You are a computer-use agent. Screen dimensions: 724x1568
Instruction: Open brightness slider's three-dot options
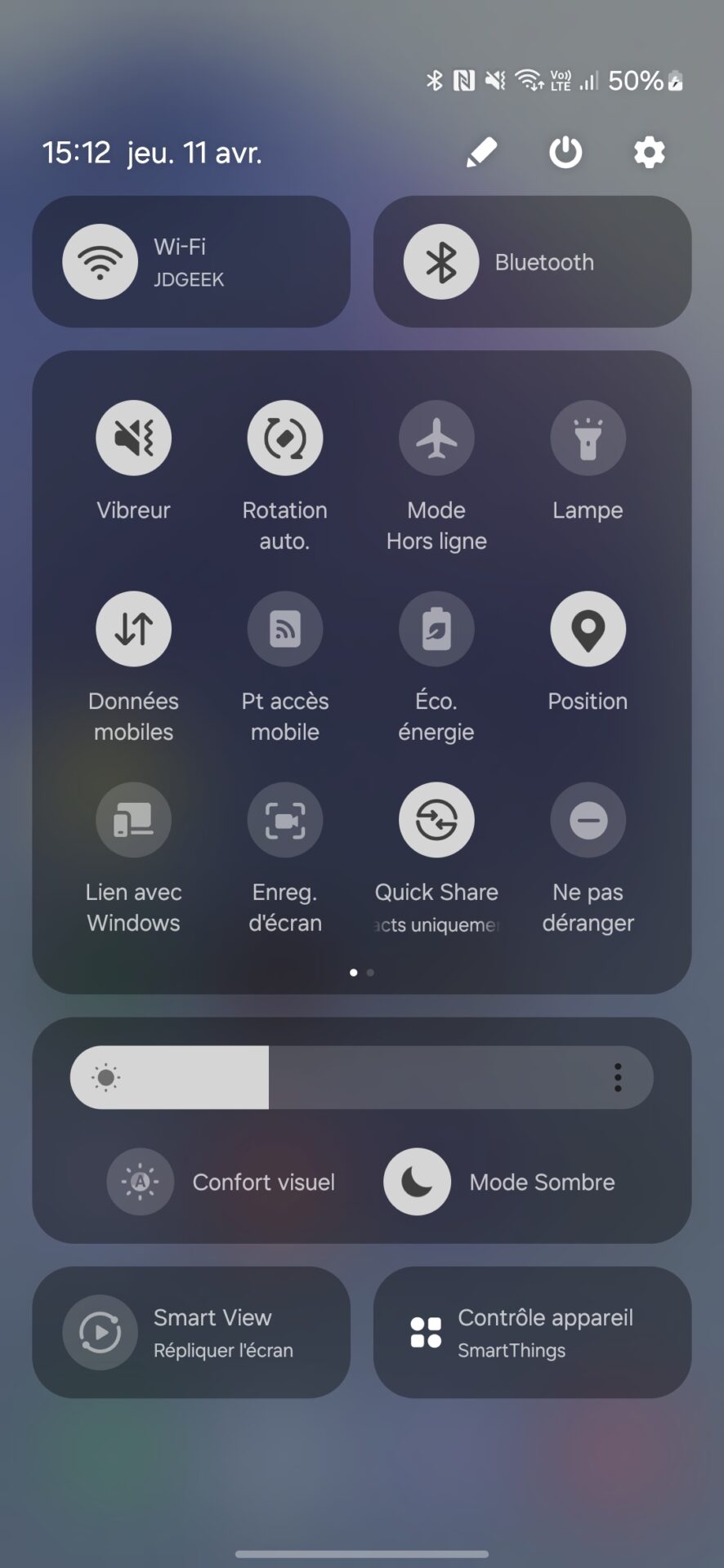pos(618,1077)
